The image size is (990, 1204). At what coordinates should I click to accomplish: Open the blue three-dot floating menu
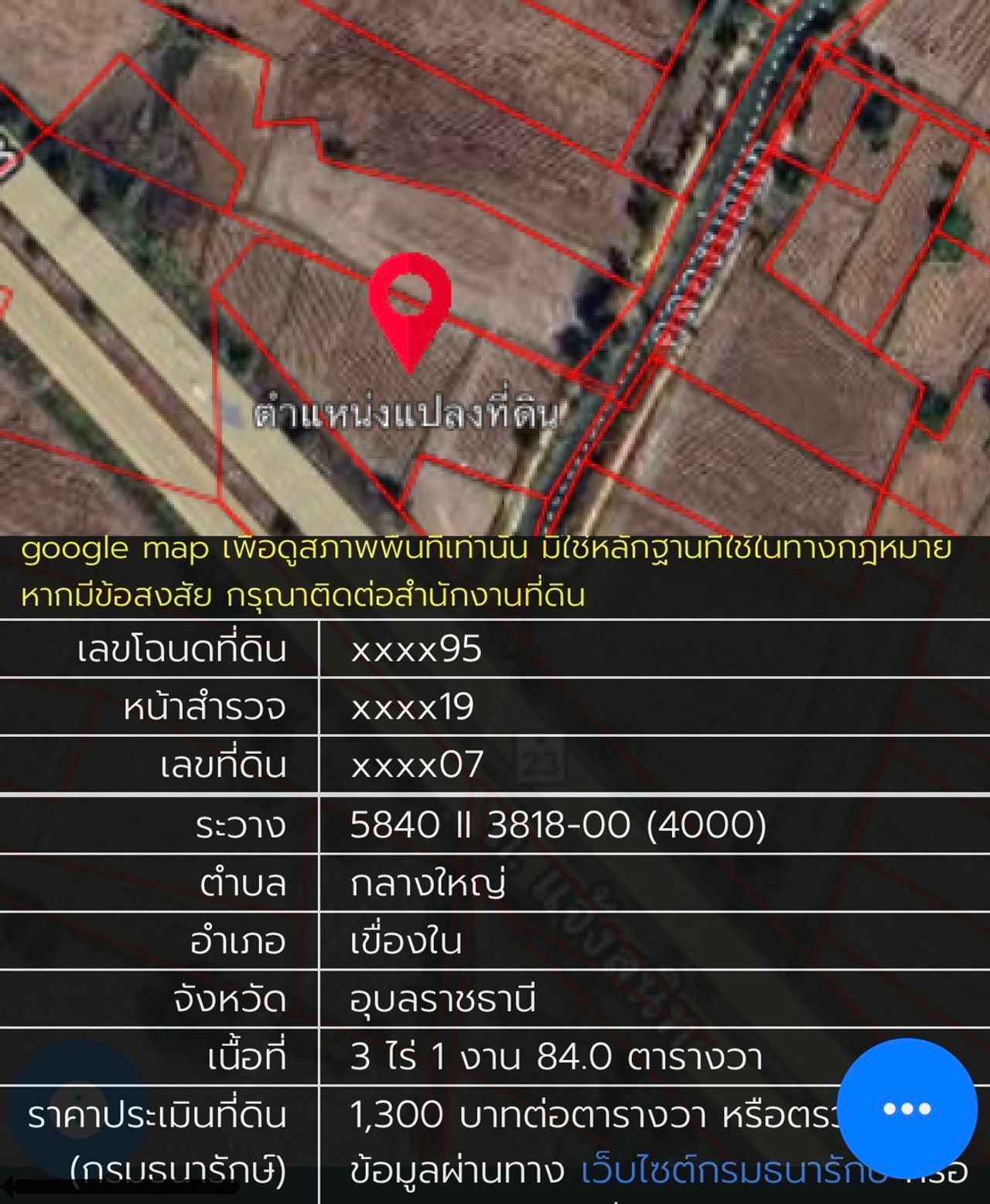coord(906,1108)
